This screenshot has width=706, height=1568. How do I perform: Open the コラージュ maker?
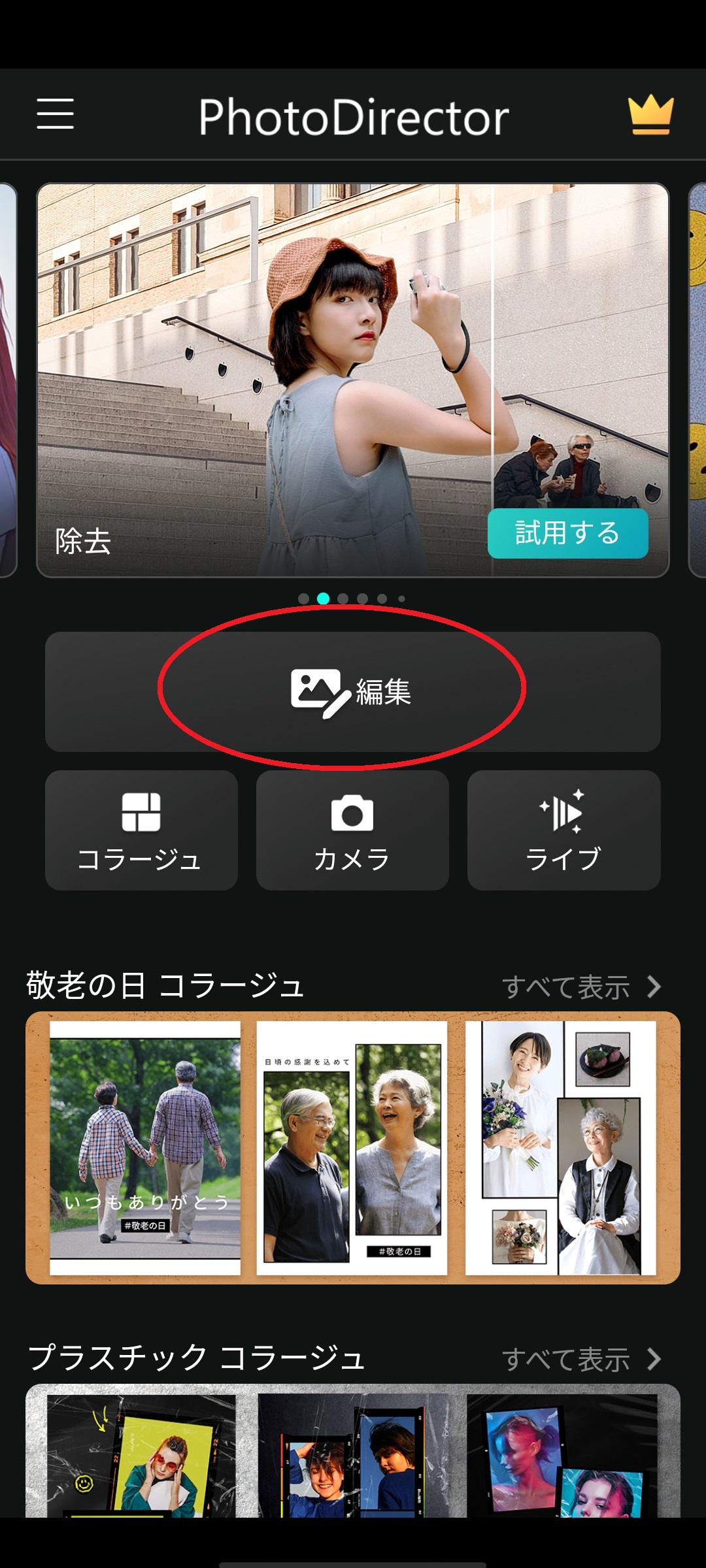[x=141, y=830]
